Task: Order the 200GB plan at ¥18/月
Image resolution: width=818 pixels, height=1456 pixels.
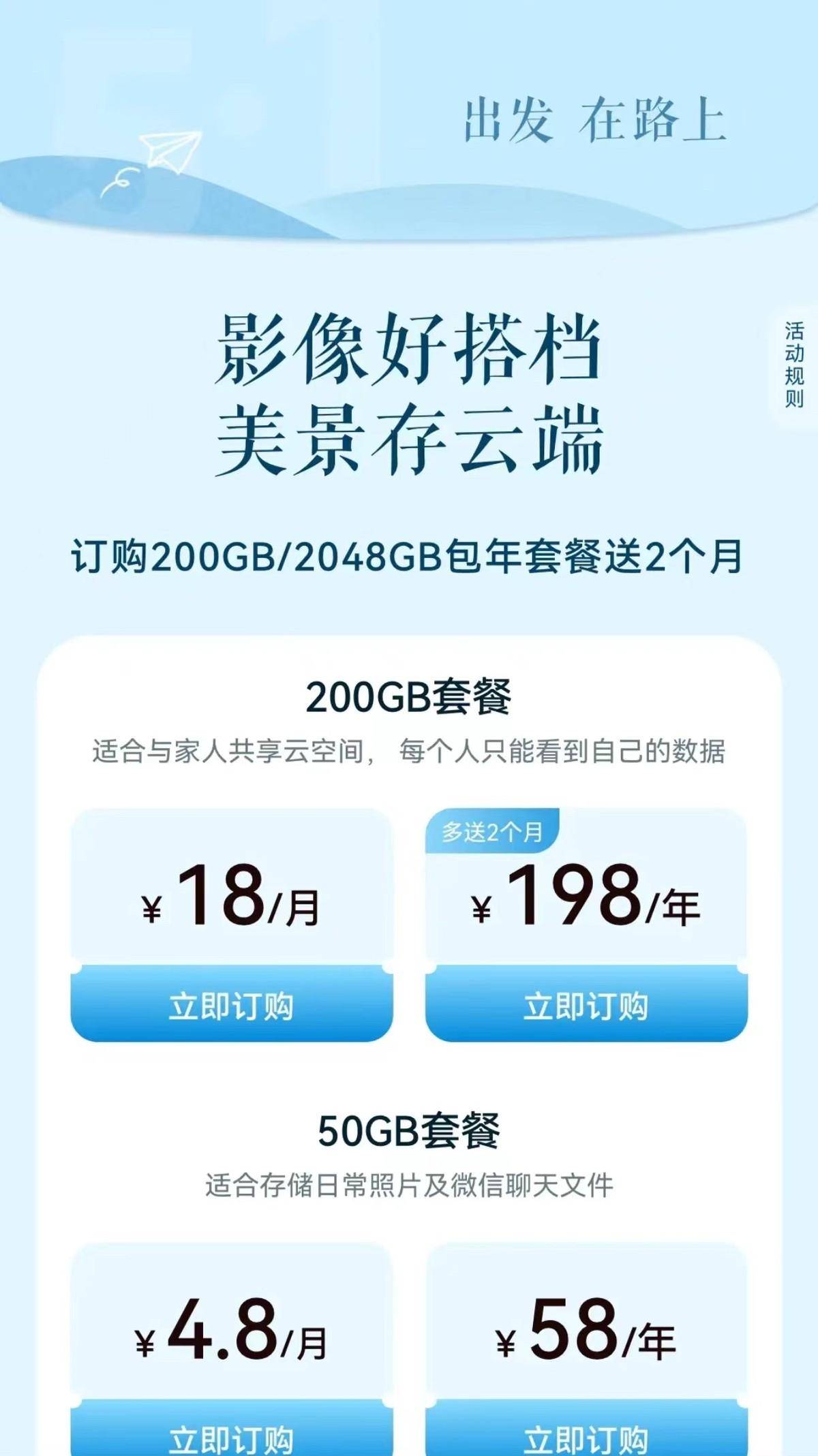Action: point(232,1006)
